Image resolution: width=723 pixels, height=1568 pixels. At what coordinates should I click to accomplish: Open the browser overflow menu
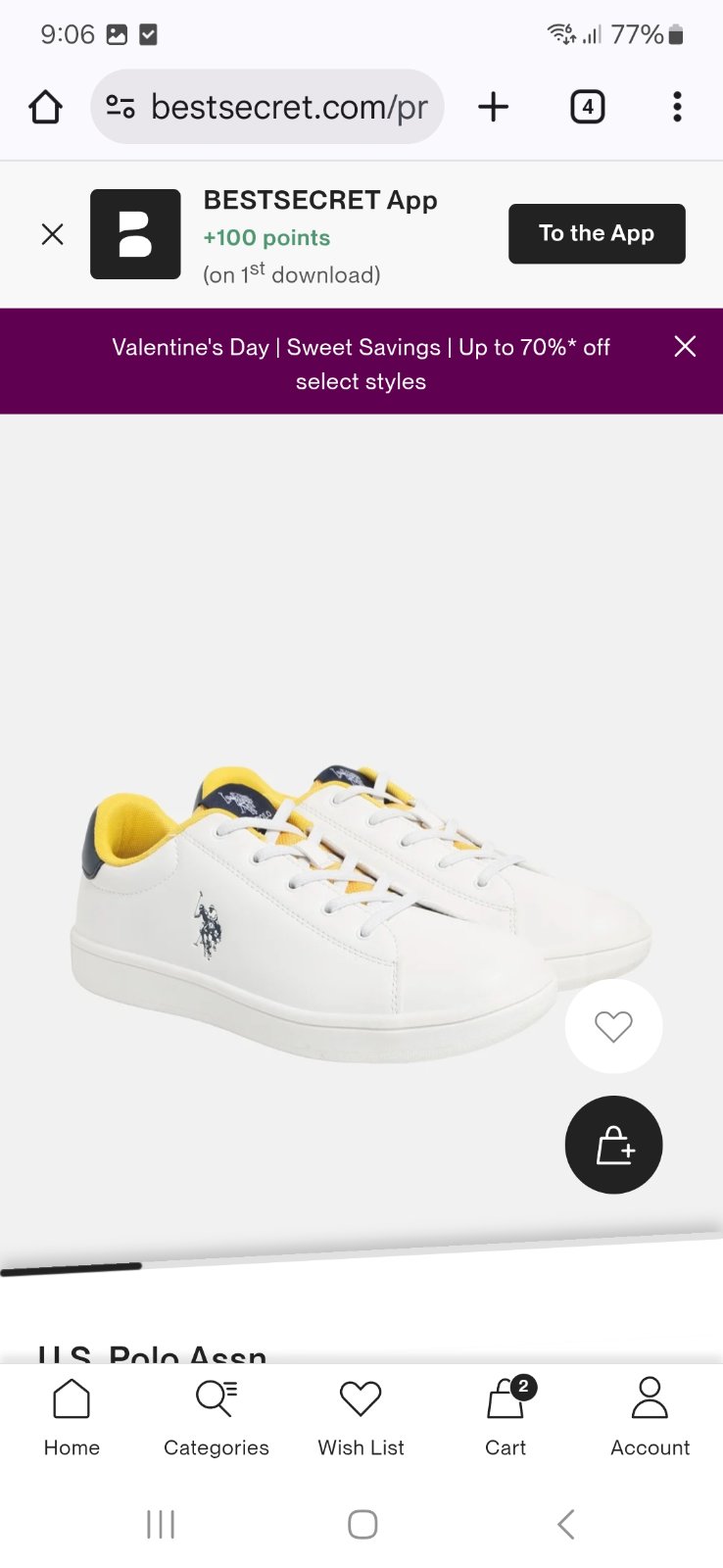coord(677,107)
